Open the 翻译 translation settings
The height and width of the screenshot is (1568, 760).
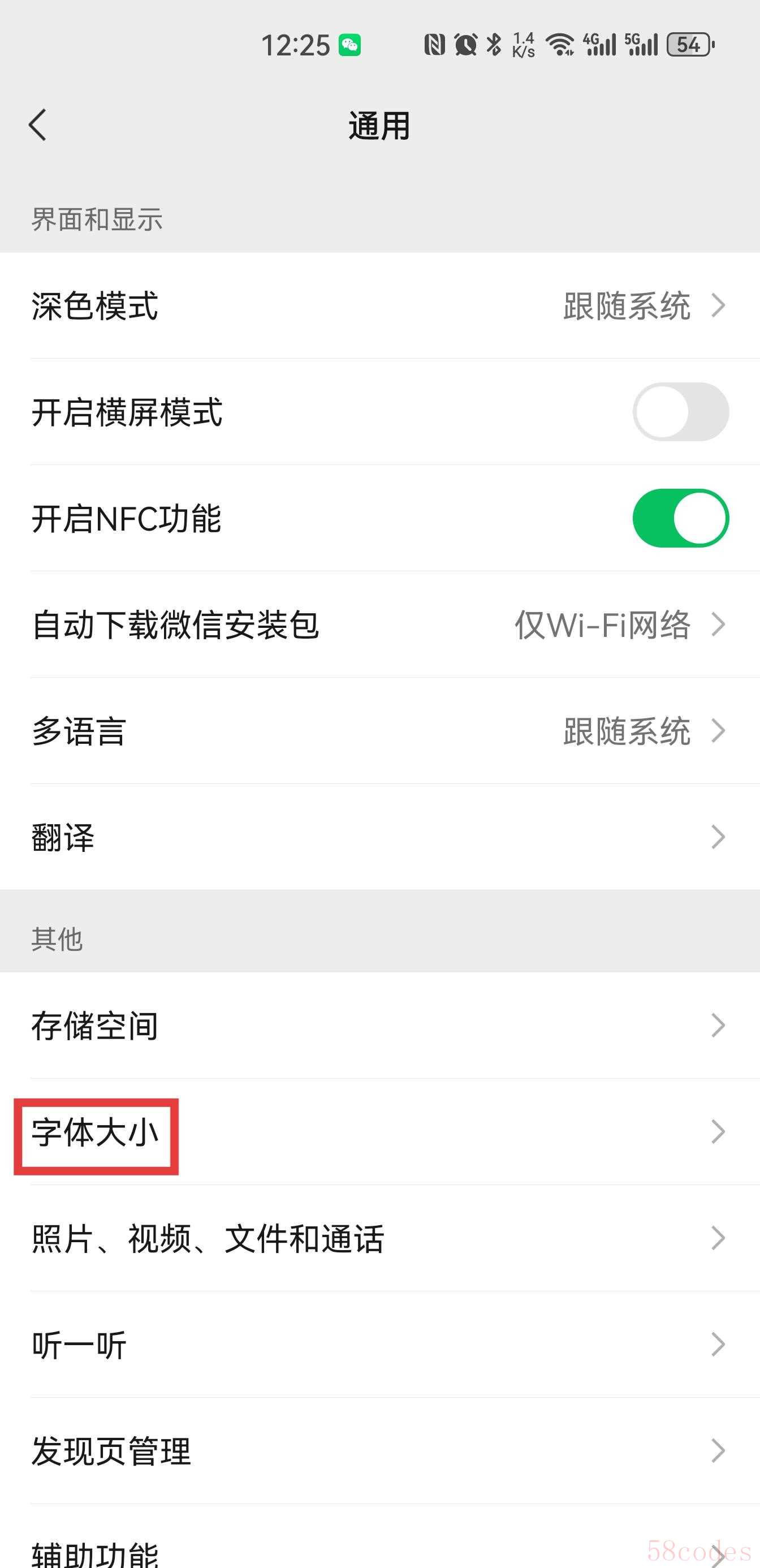click(x=379, y=837)
